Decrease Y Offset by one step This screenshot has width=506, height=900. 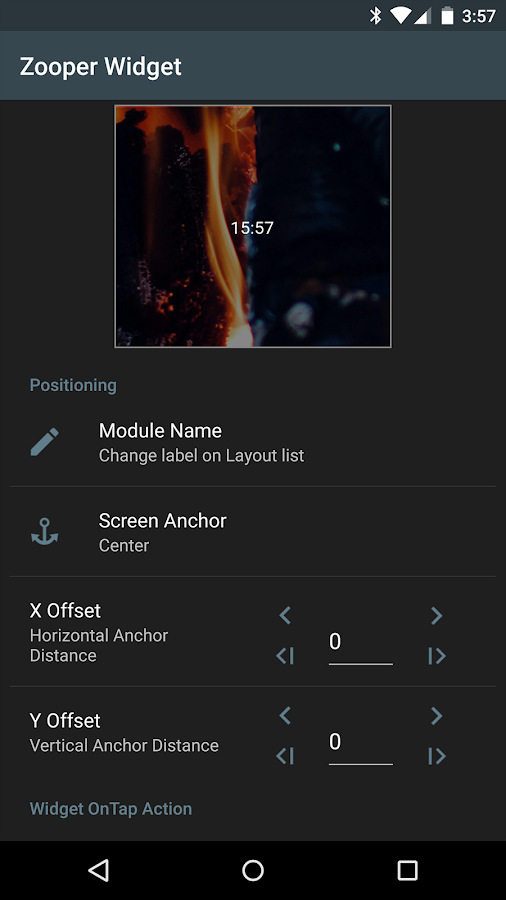tap(285, 716)
